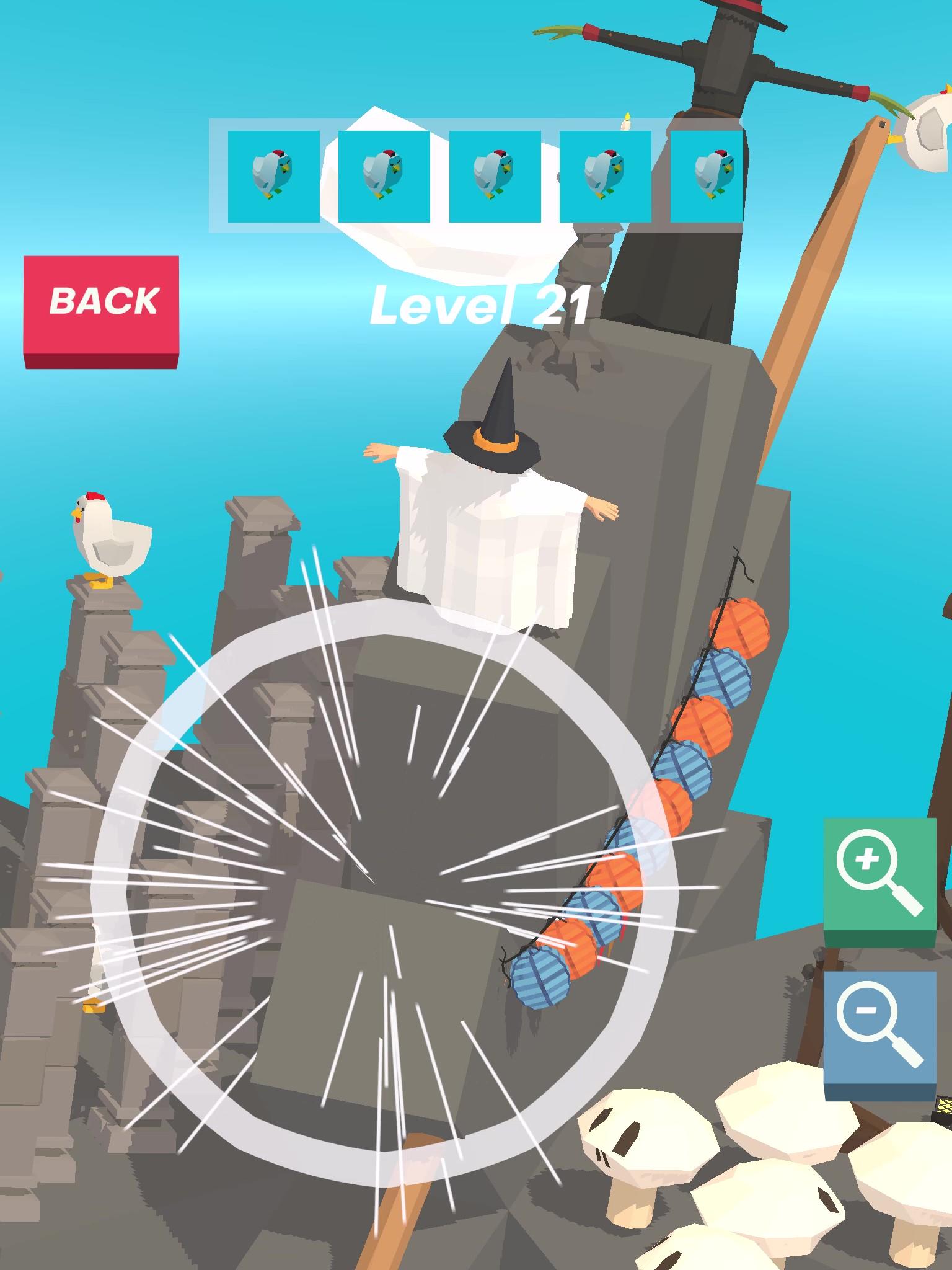Screen dimensions: 952x1270
Task: Tap the red BACK button
Action: coord(102,305)
